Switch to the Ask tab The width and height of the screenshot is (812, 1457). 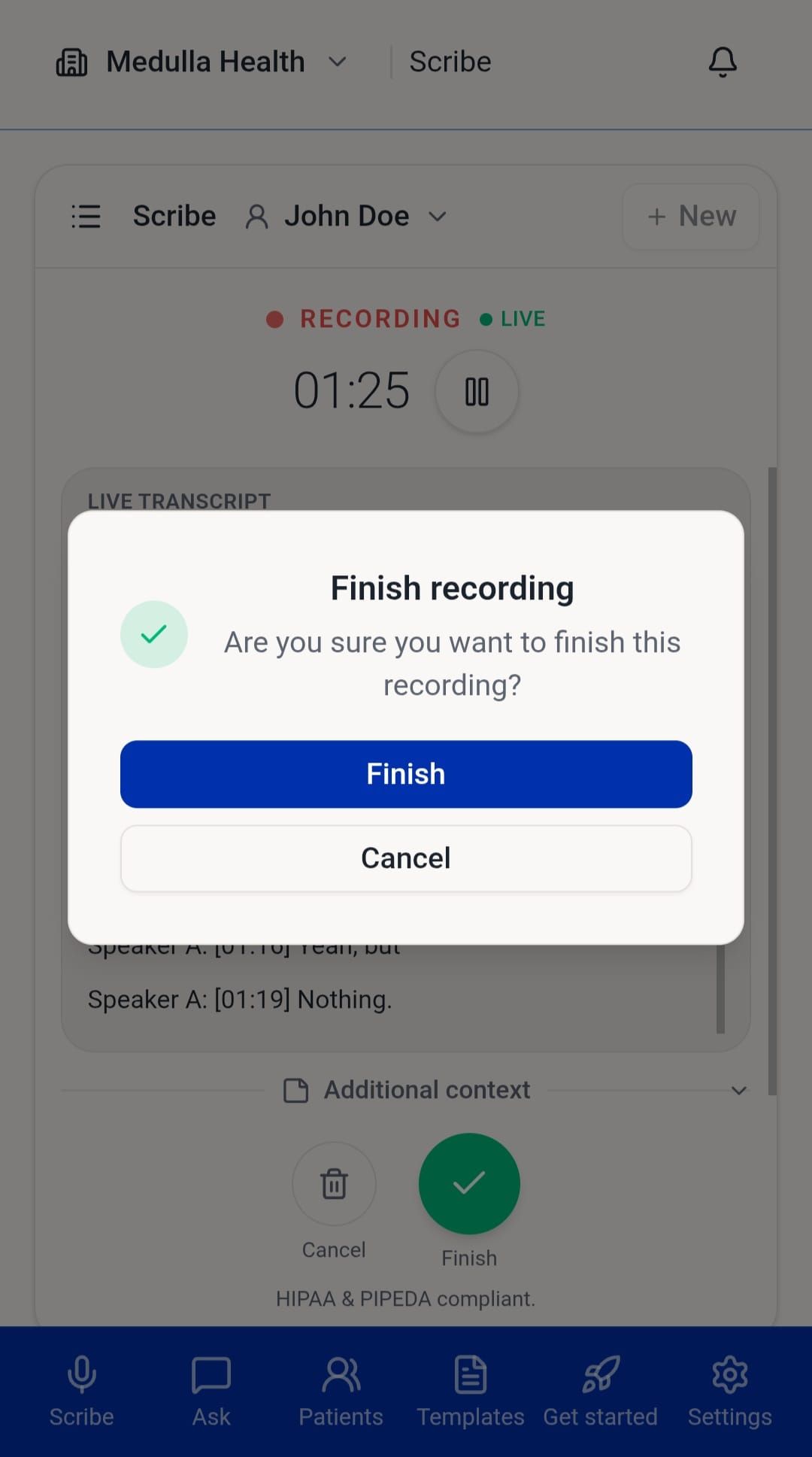coord(211,1392)
